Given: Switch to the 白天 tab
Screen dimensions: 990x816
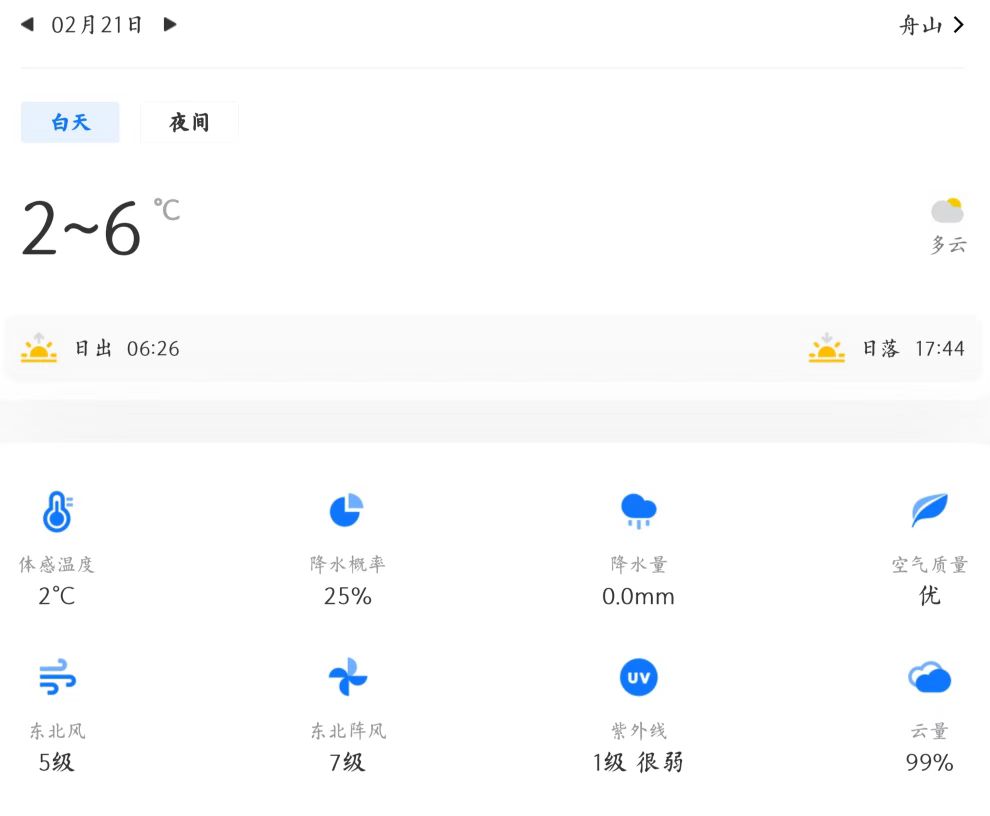Looking at the screenshot, I should (x=70, y=122).
